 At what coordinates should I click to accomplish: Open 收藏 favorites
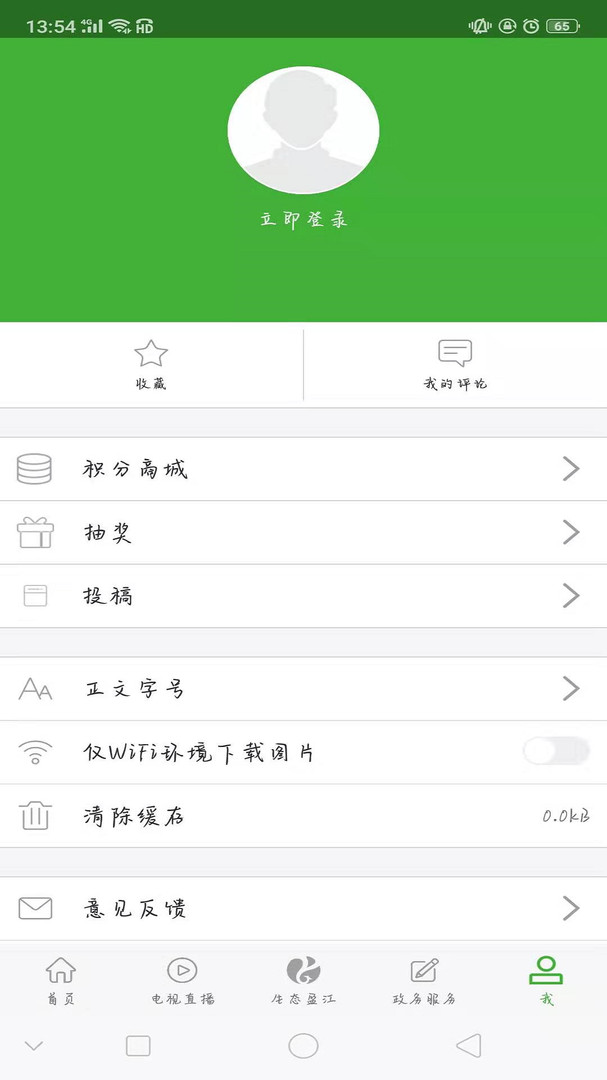(151, 365)
